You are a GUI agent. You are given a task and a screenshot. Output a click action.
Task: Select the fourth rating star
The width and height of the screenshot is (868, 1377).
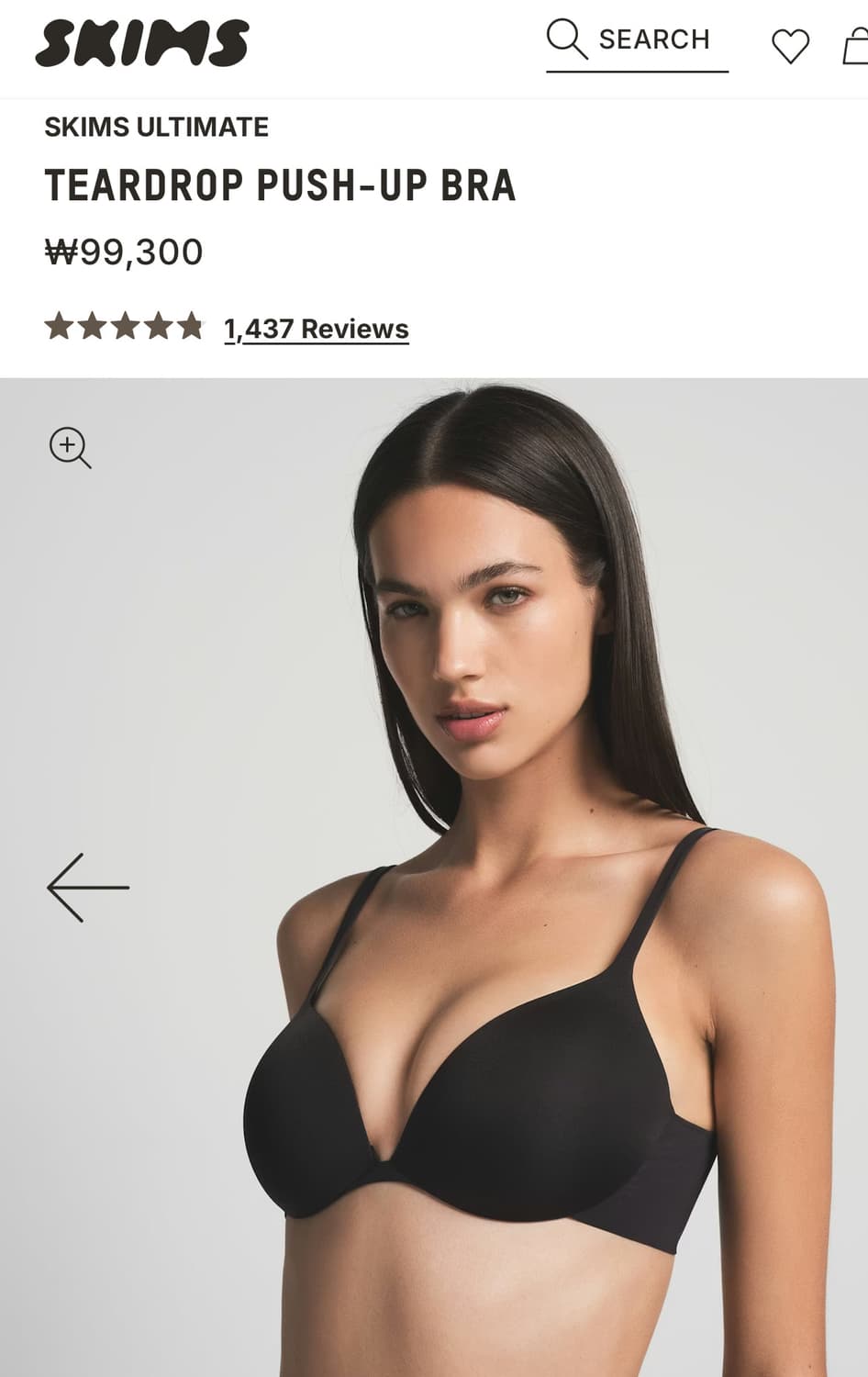tap(160, 327)
